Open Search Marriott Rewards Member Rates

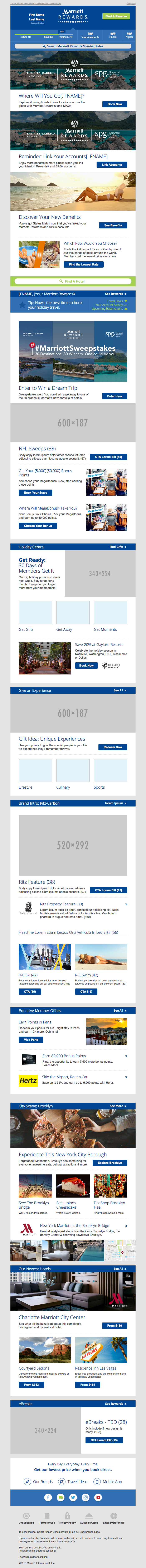[x=73, y=46]
